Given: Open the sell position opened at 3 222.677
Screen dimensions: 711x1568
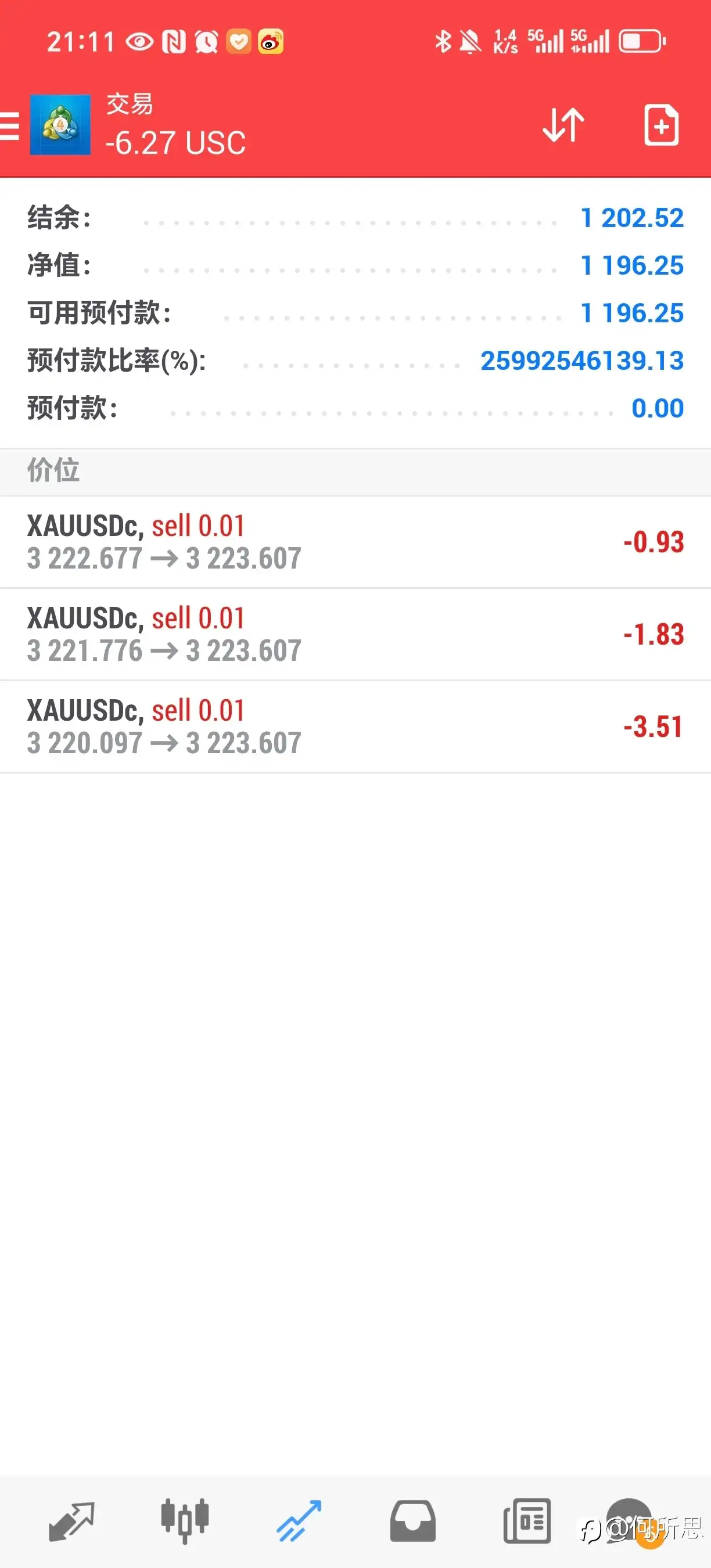Looking at the screenshot, I should tap(355, 542).
